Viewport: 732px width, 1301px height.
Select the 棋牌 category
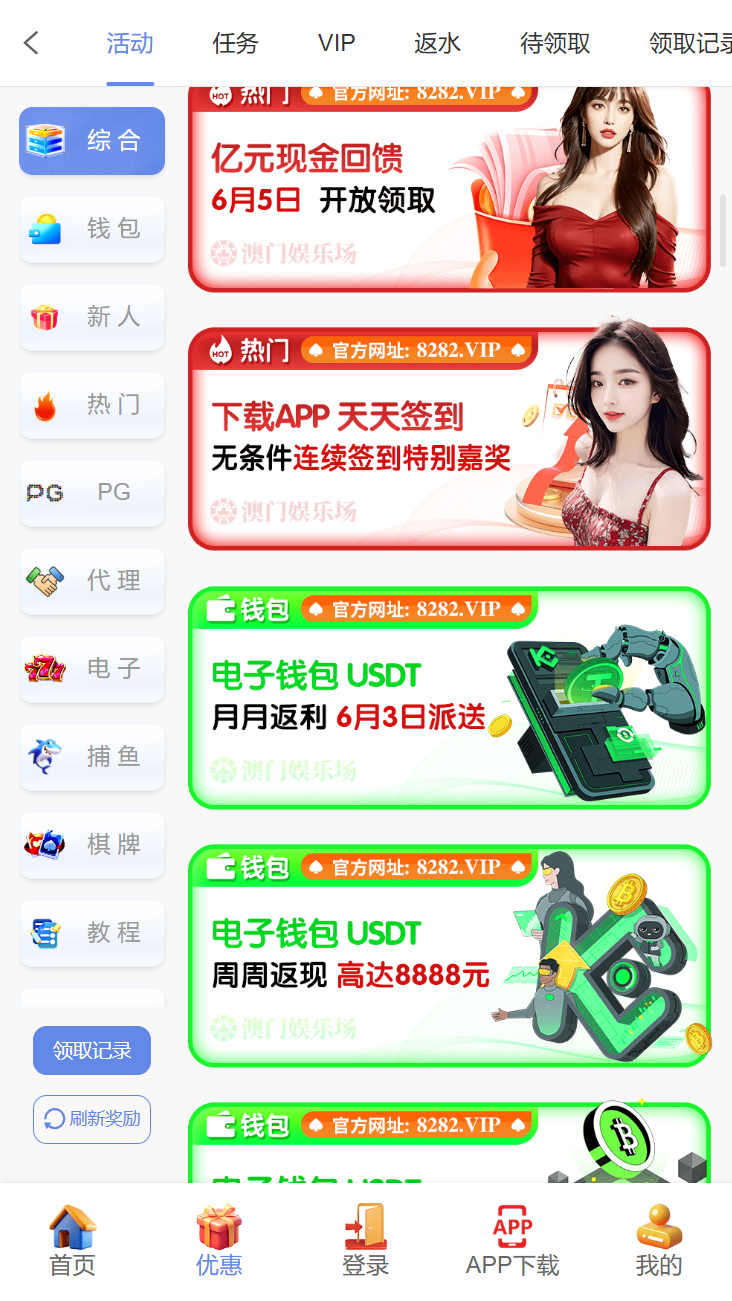tap(92, 845)
